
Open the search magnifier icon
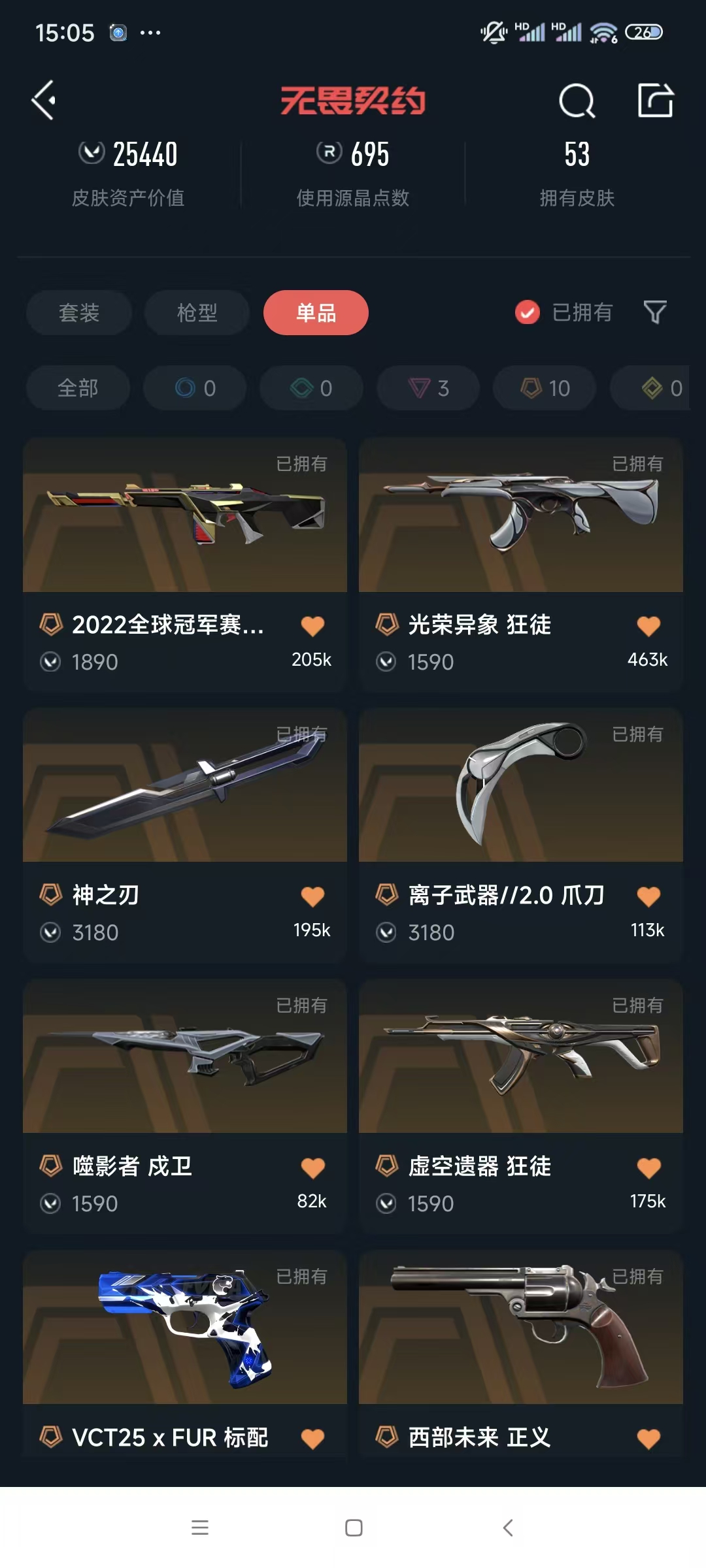(577, 101)
